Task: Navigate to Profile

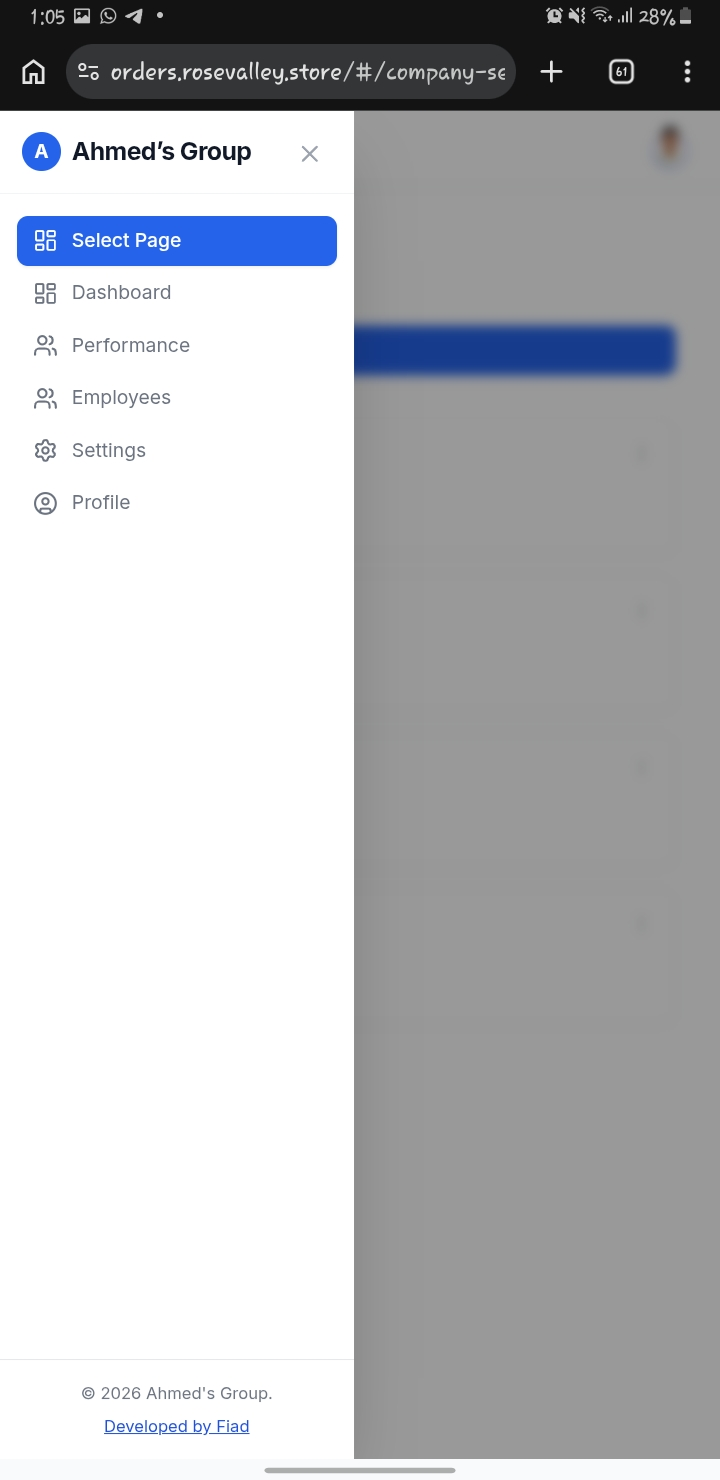Action: (x=100, y=503)
